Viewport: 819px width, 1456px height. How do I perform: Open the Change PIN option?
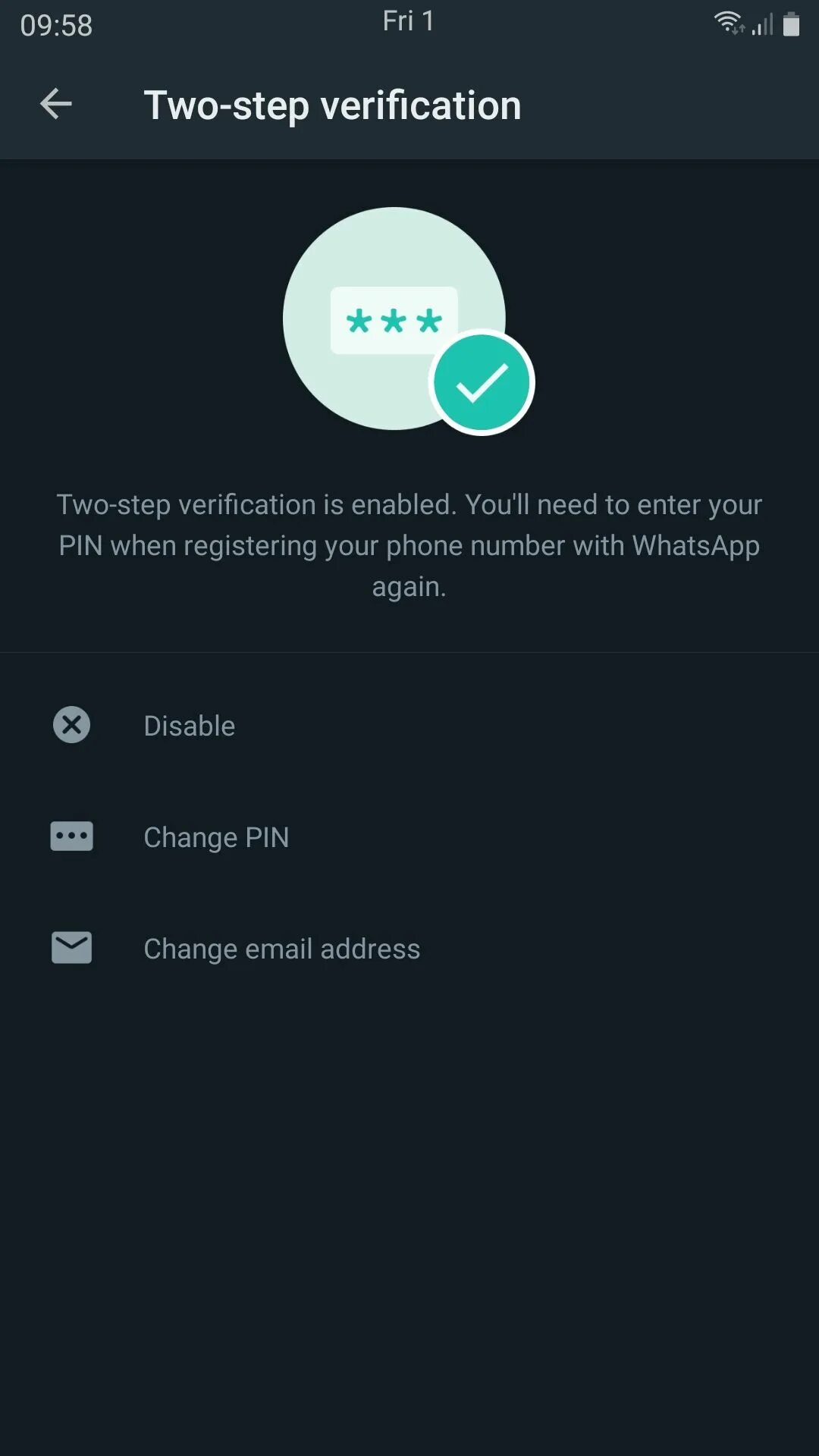pos(216,837)
